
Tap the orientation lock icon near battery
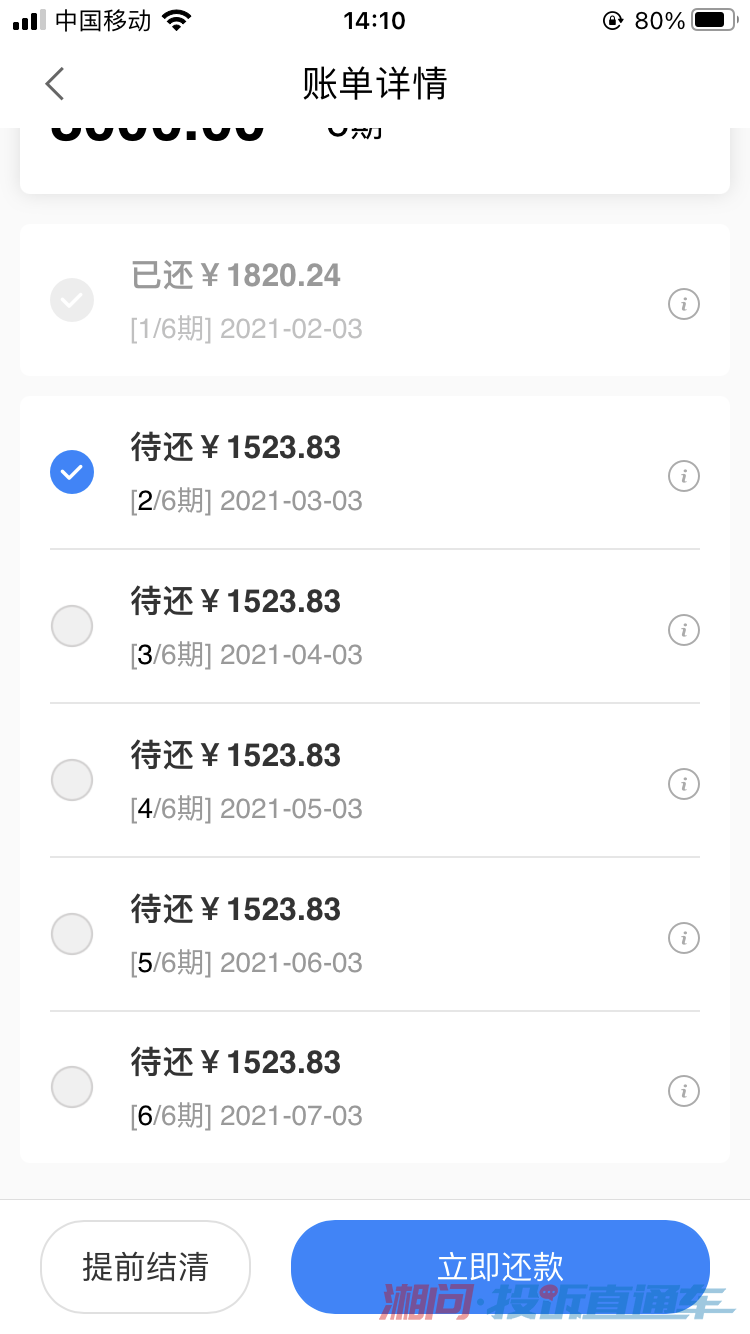pos(612,20)
